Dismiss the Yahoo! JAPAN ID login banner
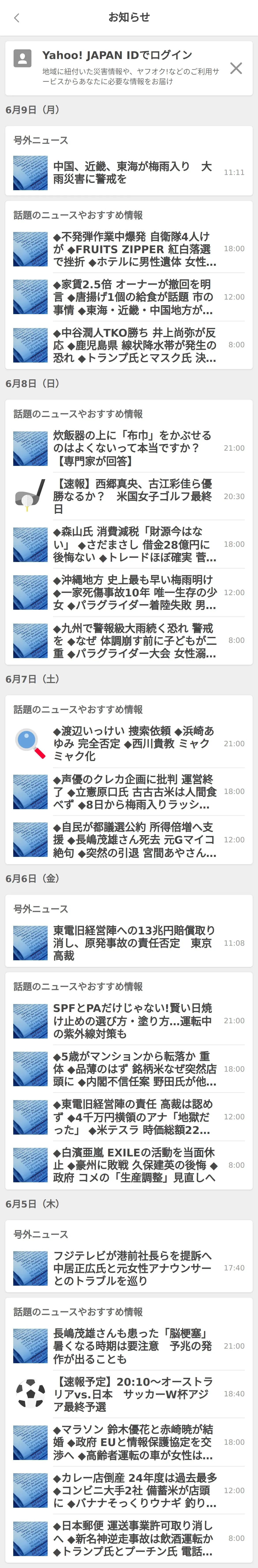The height and width of the screenshot is (1568, 258). point(236,68)
